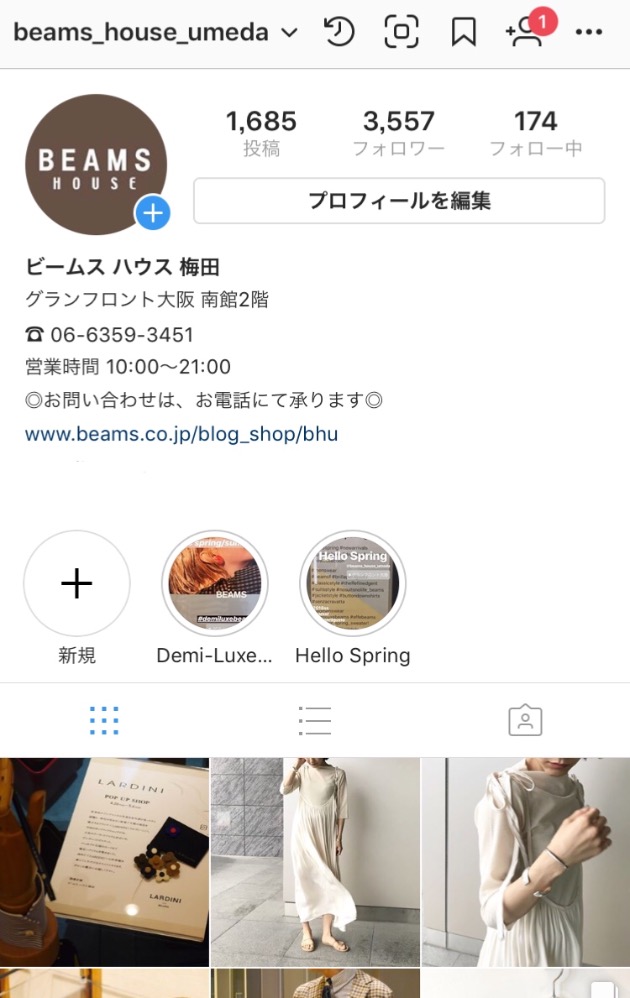This screenshot has height=998, width=630.
Task: Switch to the grid view tab
Action: point(104,720)
